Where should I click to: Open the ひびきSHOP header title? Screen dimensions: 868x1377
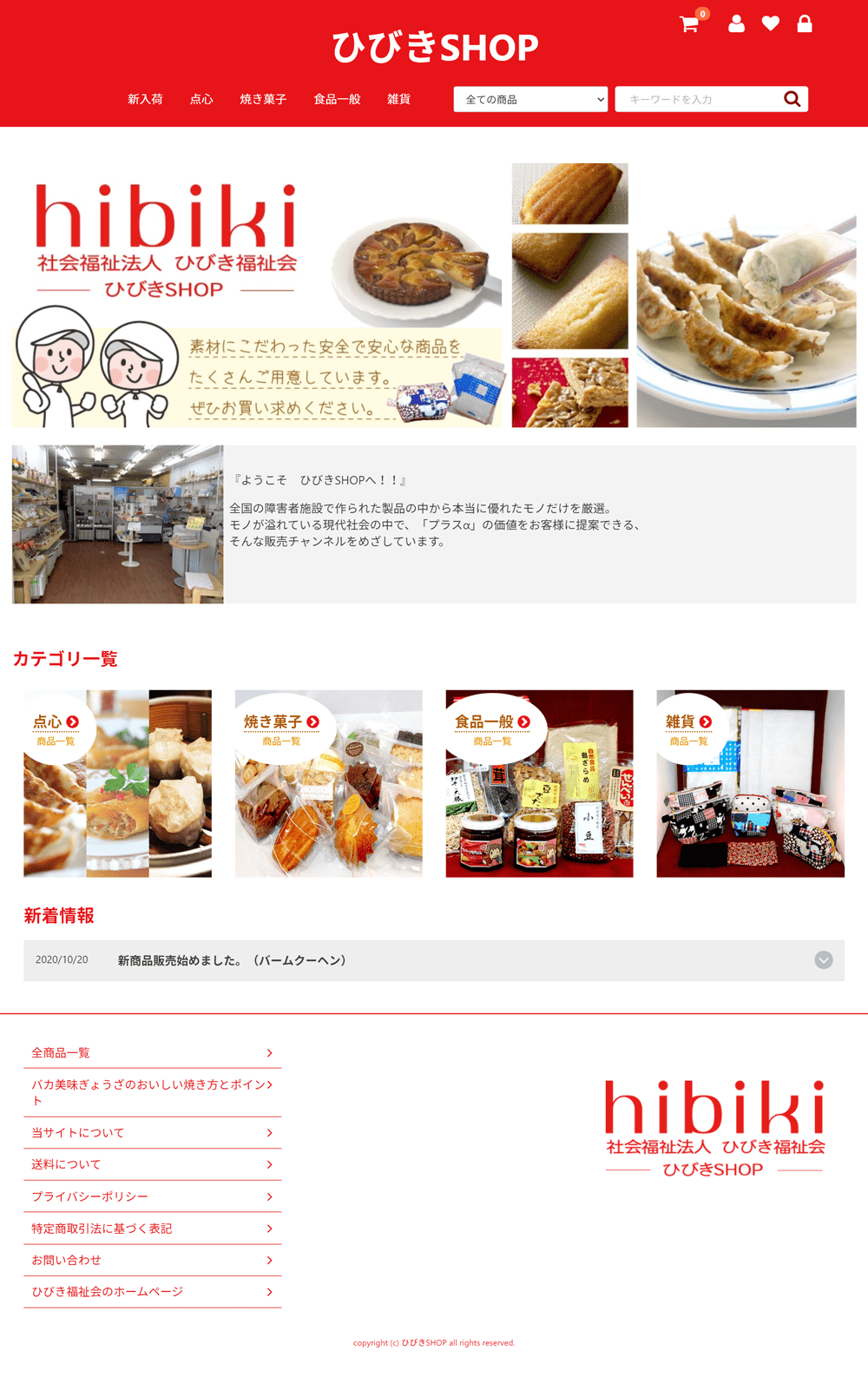435,48
